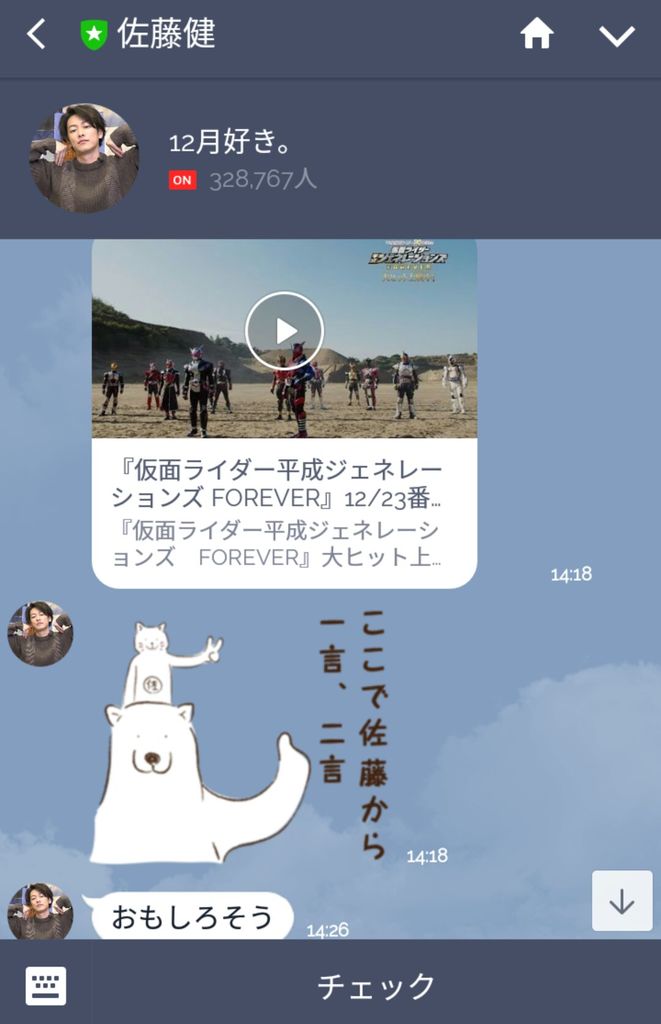Jump to latest message arrow
Viewport: 661px width, 1024px height.
pos(621,900)
